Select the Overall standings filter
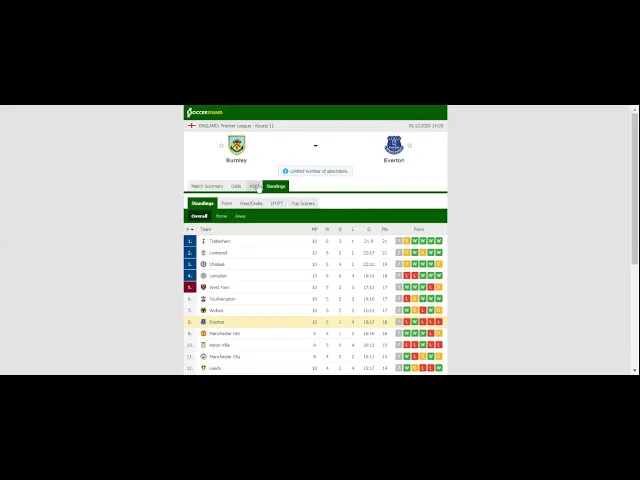The image size is (640, 480). 199,216
